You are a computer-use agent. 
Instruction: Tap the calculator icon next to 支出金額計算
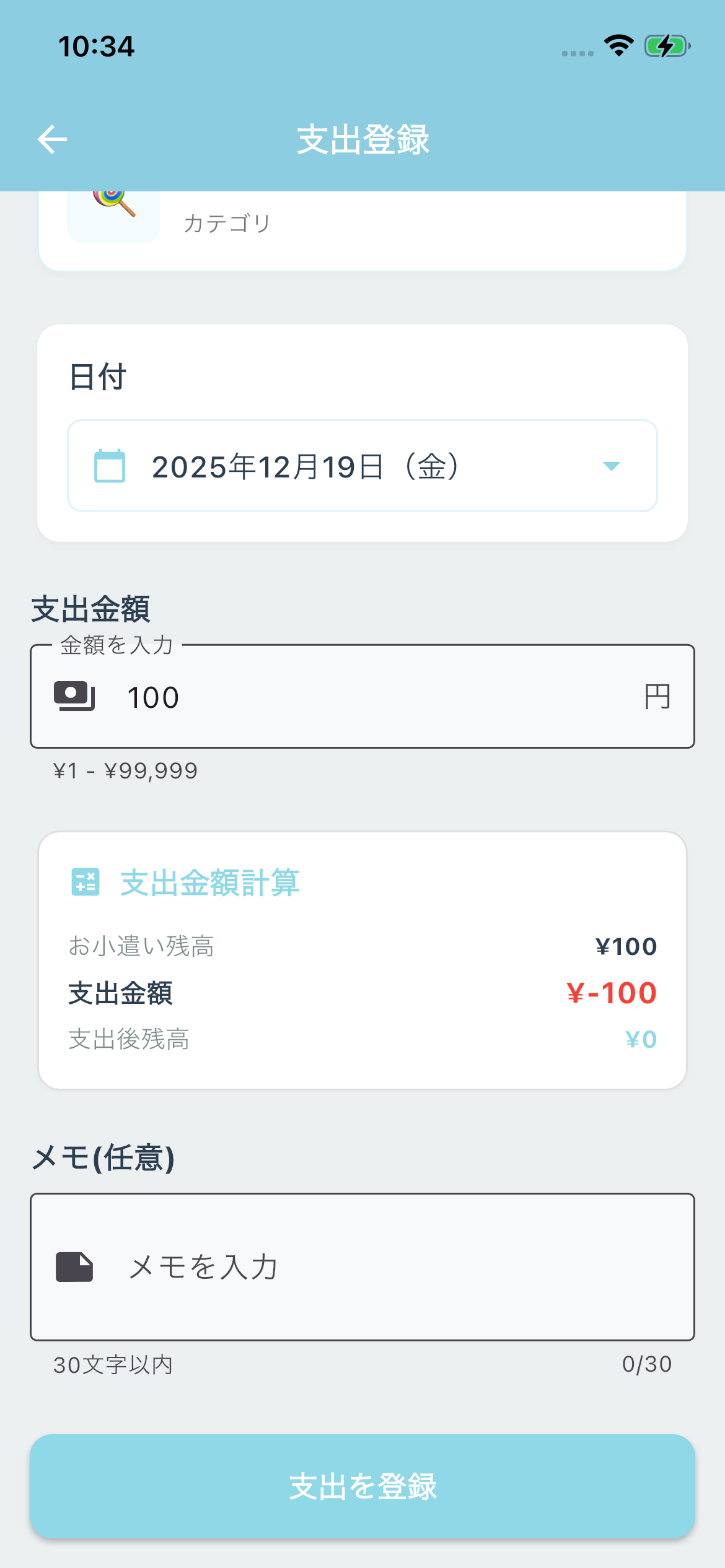(x=86, y=882)
